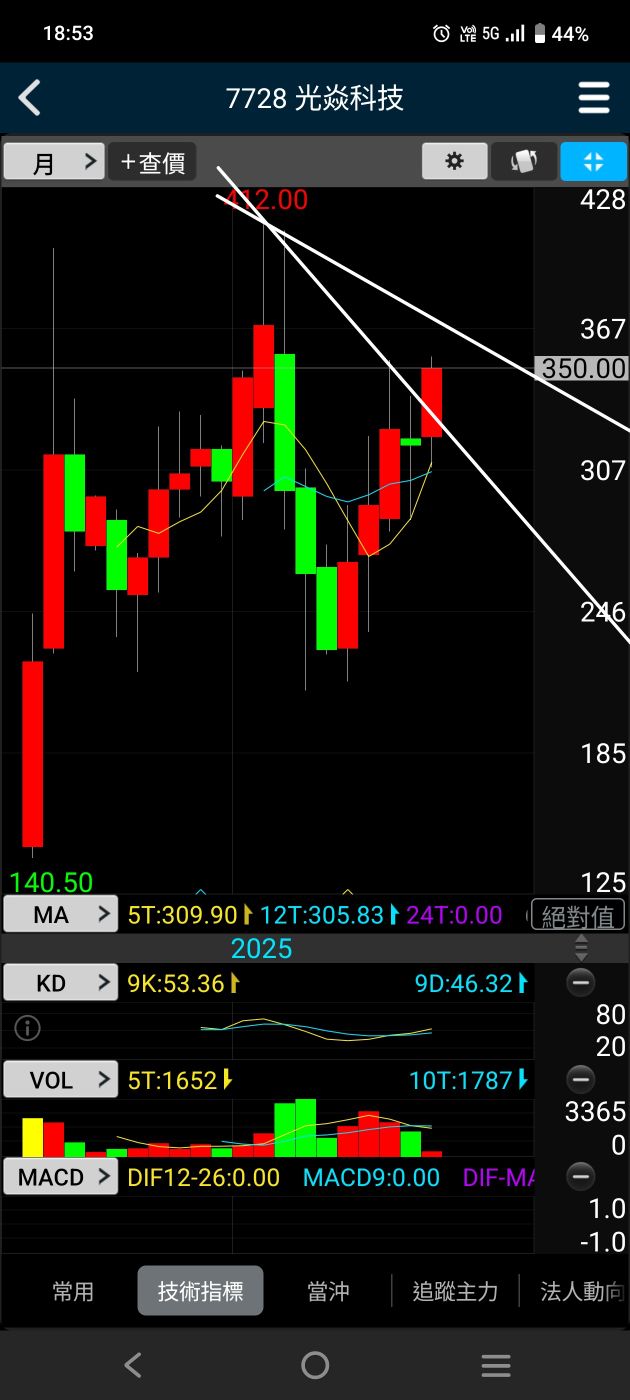
Task: Change the 月 chart period
Action: tap(54, 162)
